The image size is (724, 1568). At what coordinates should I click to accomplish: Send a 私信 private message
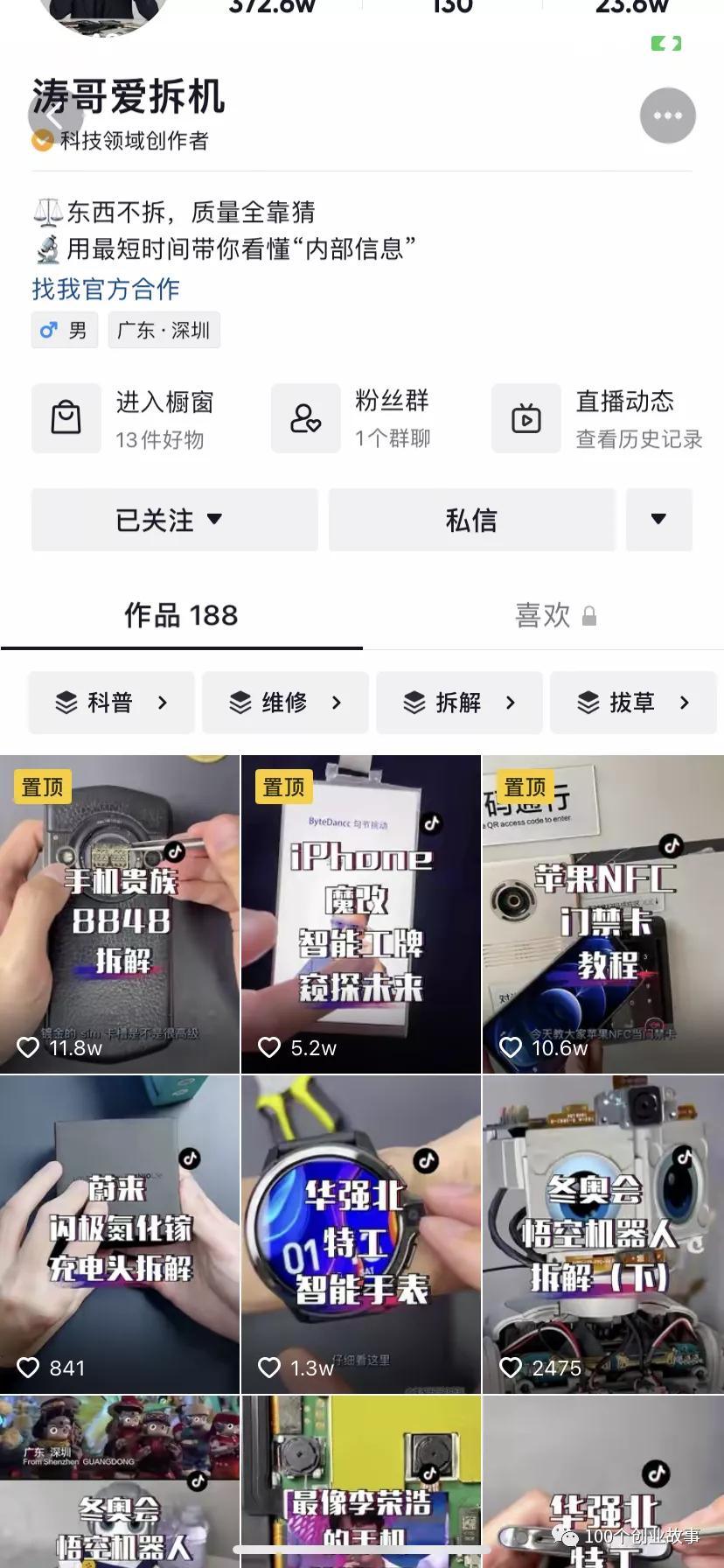pyautogui.click(x=471, y=520)
